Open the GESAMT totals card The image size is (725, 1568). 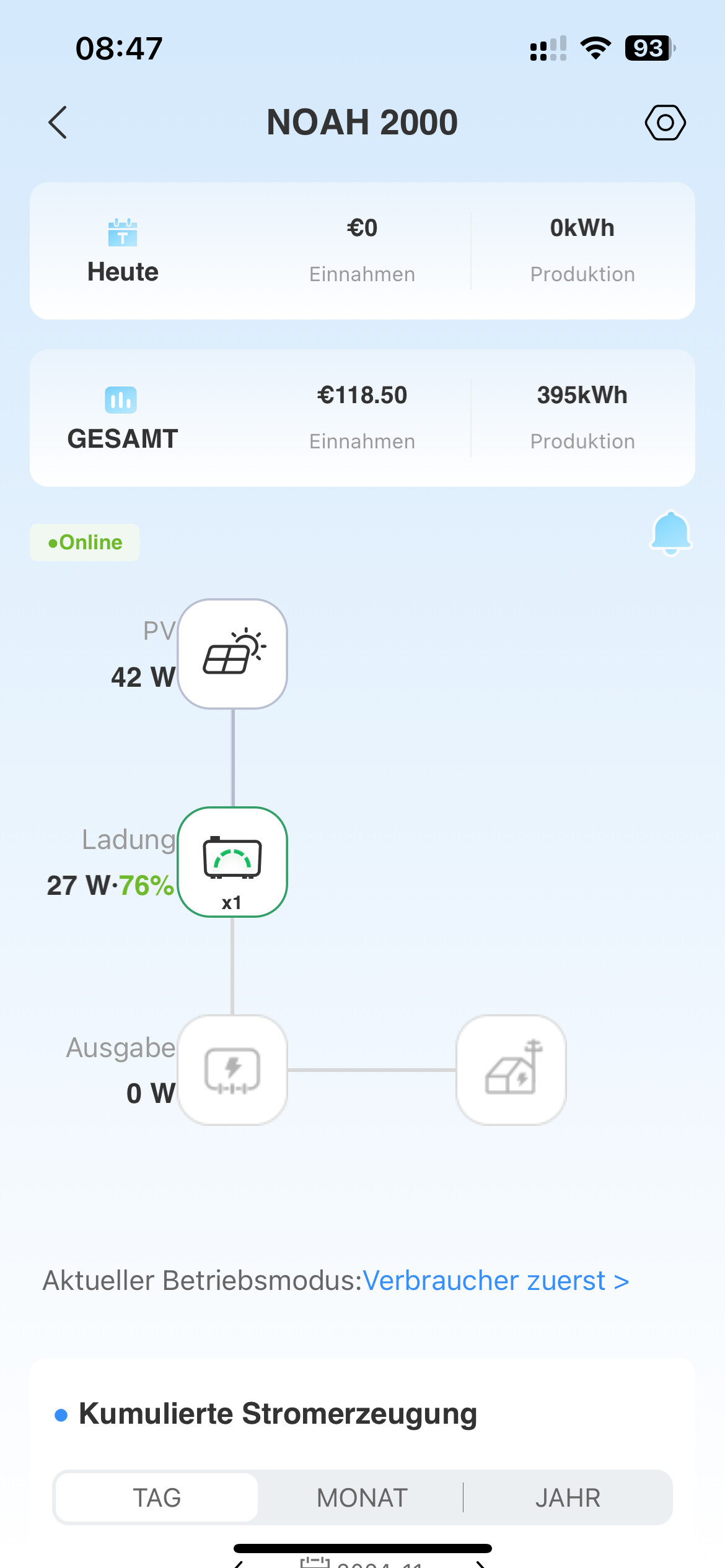362,418
